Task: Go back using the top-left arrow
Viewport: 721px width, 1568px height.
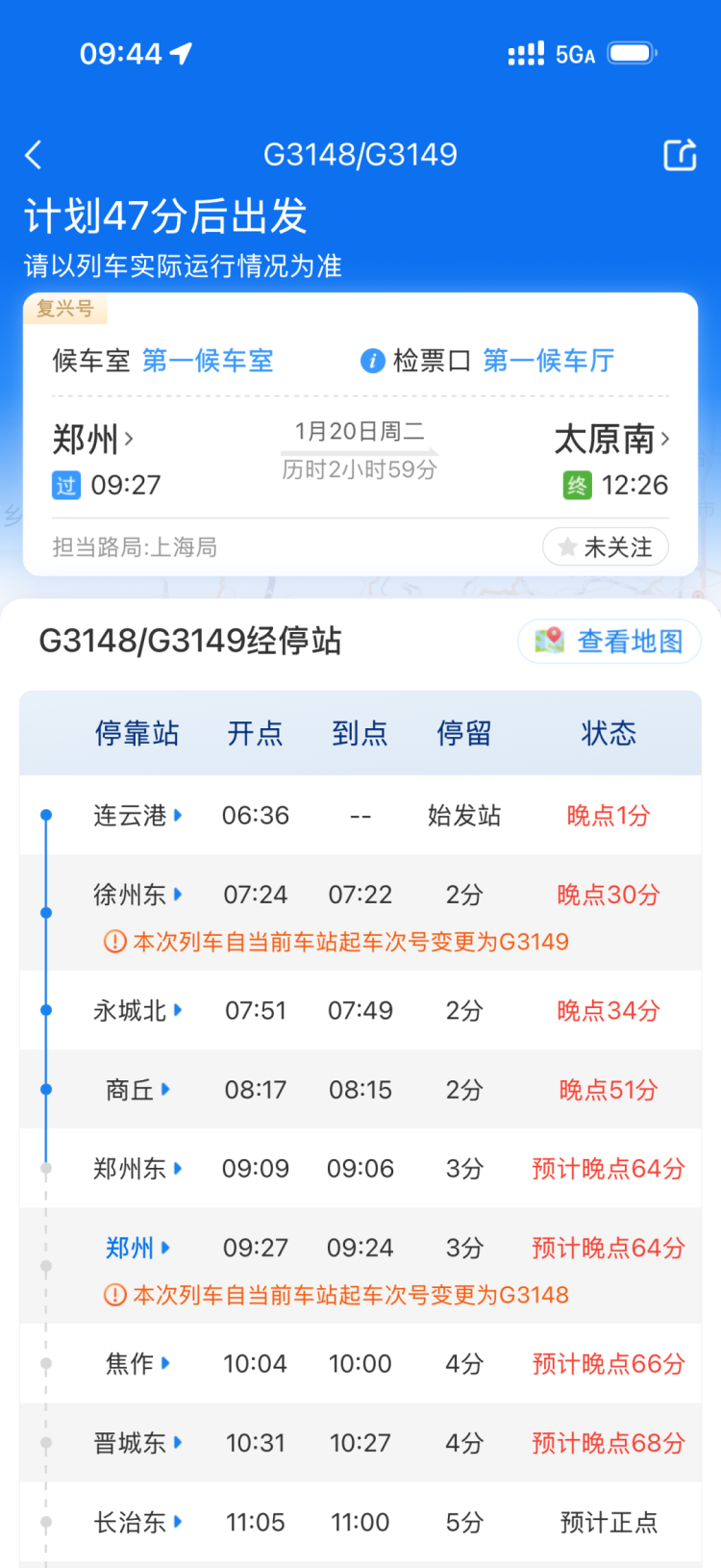Action: pyautogui.click(x=35, y=155)
